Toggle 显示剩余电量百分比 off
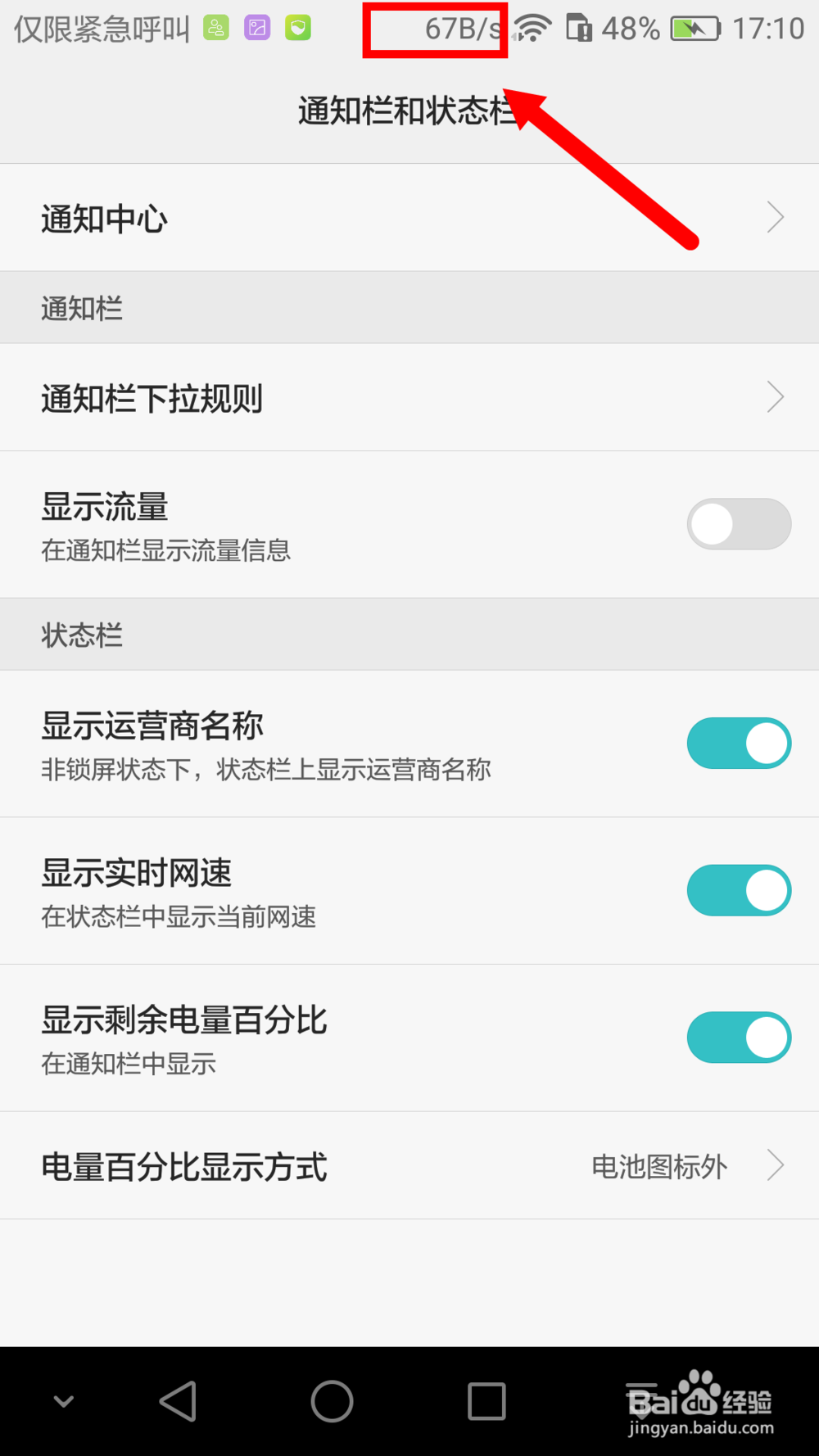 [x=739, y=1038]
